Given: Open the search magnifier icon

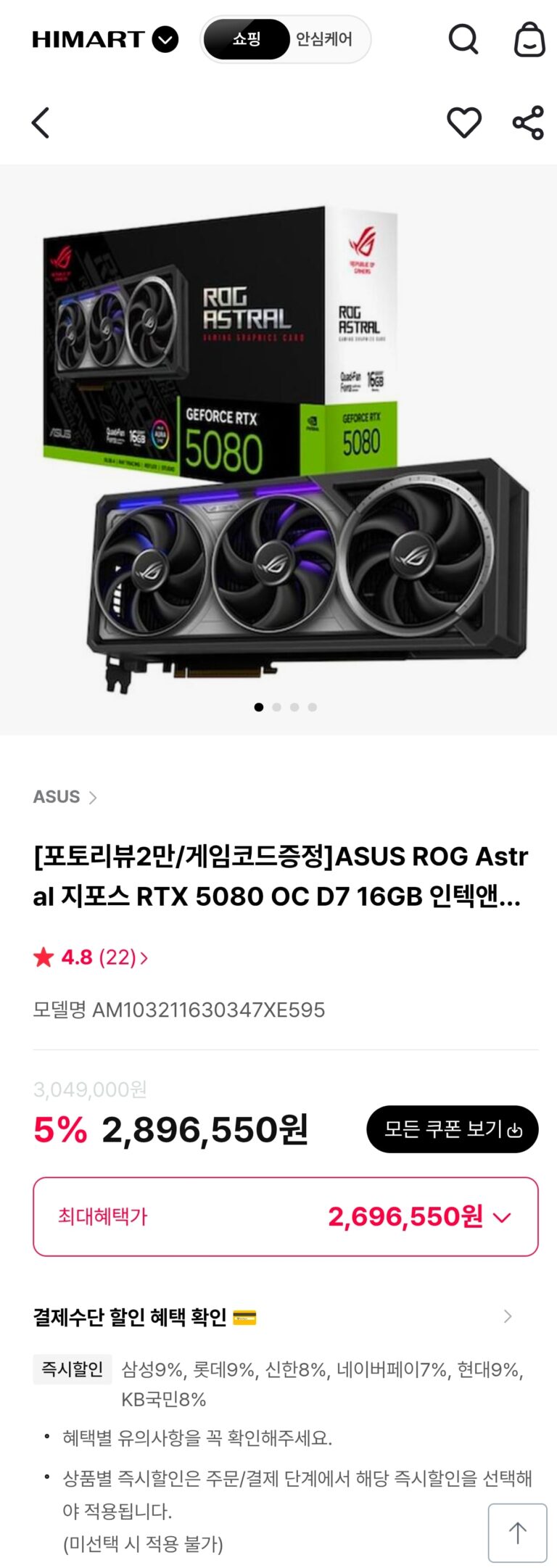Looking at the screenshot, I should pos(463,39).
